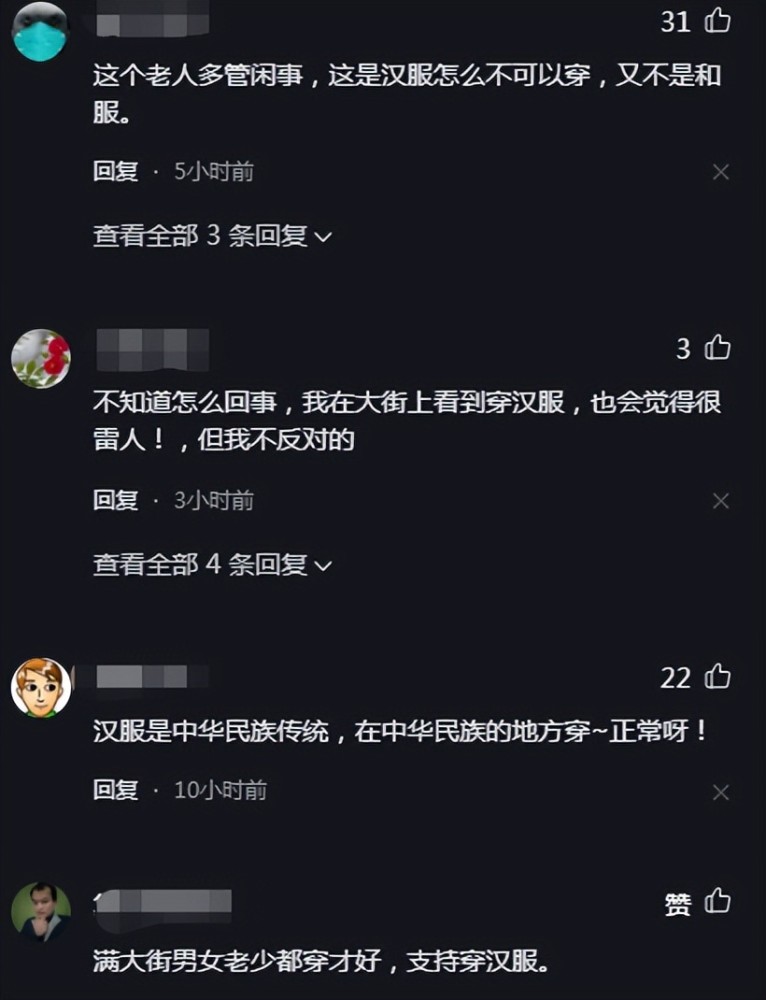Reply to the comment posted 3小时前
Screen dimensions: 766x1000
tap(115, 500)
